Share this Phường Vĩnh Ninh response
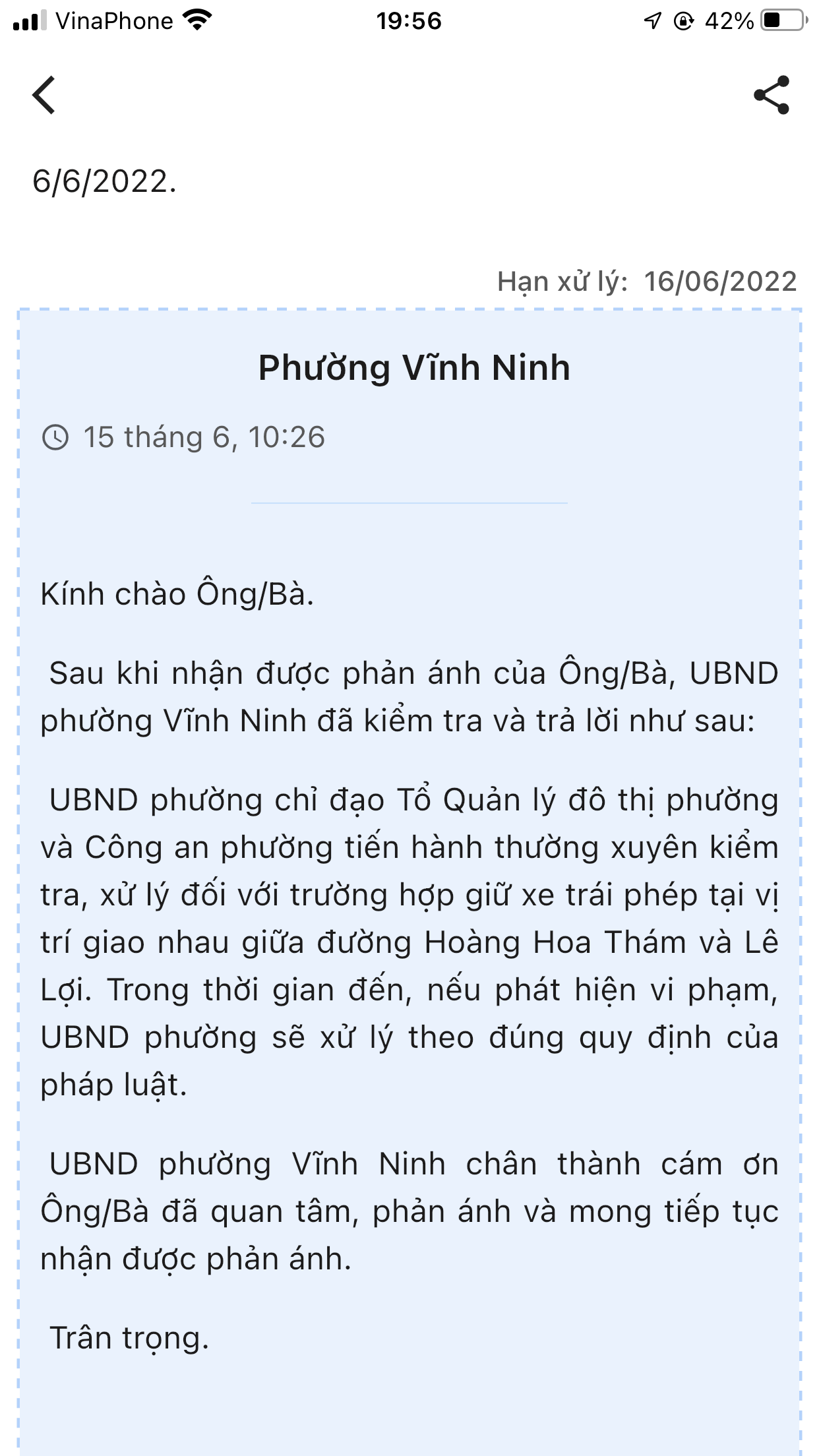This screenshot has height=1456, width=819. tap(772, 95)
